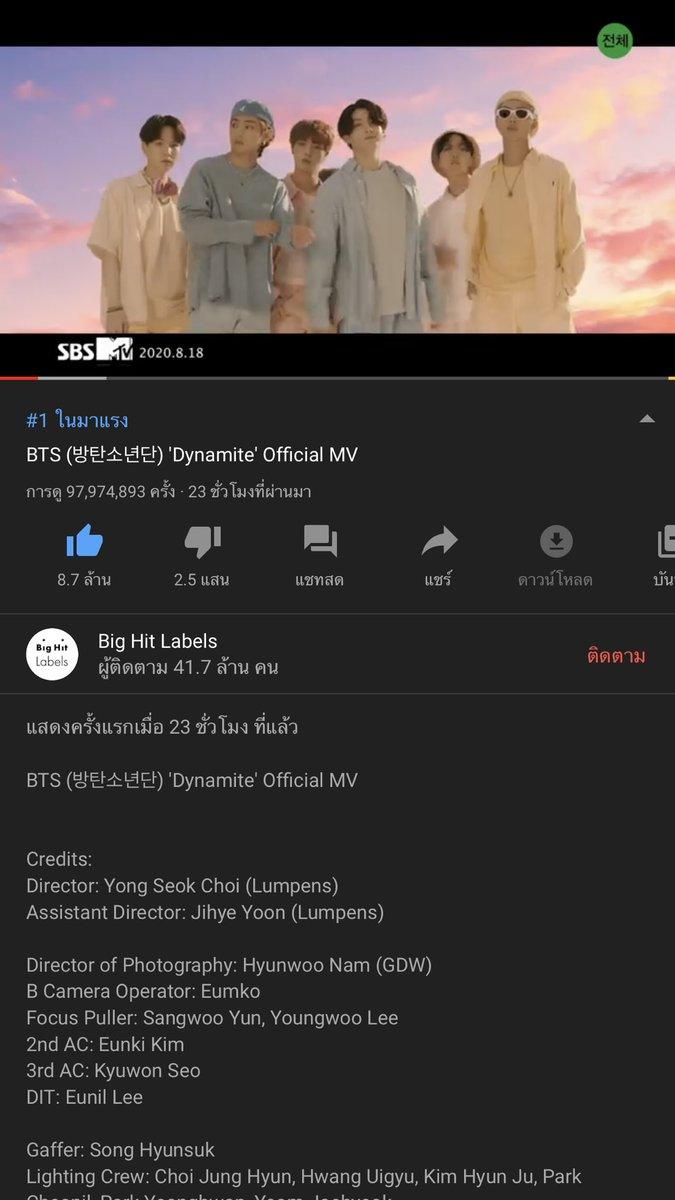The image size is (675, 1200).
Task: Collapse the video description arrow
Action: point(647,419)
